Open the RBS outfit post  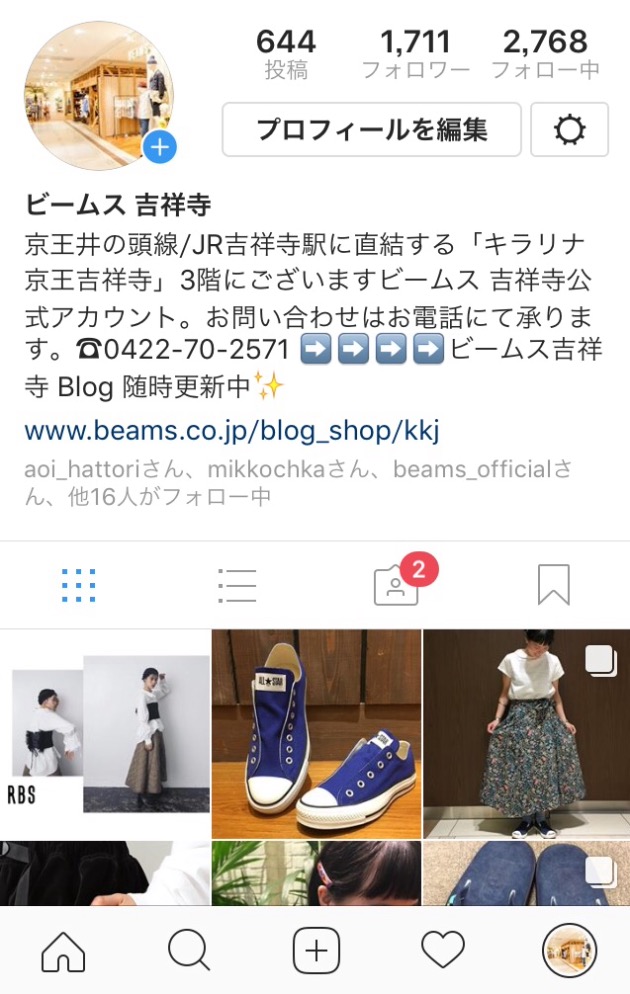pyautogui.click(x=104, y=733)
